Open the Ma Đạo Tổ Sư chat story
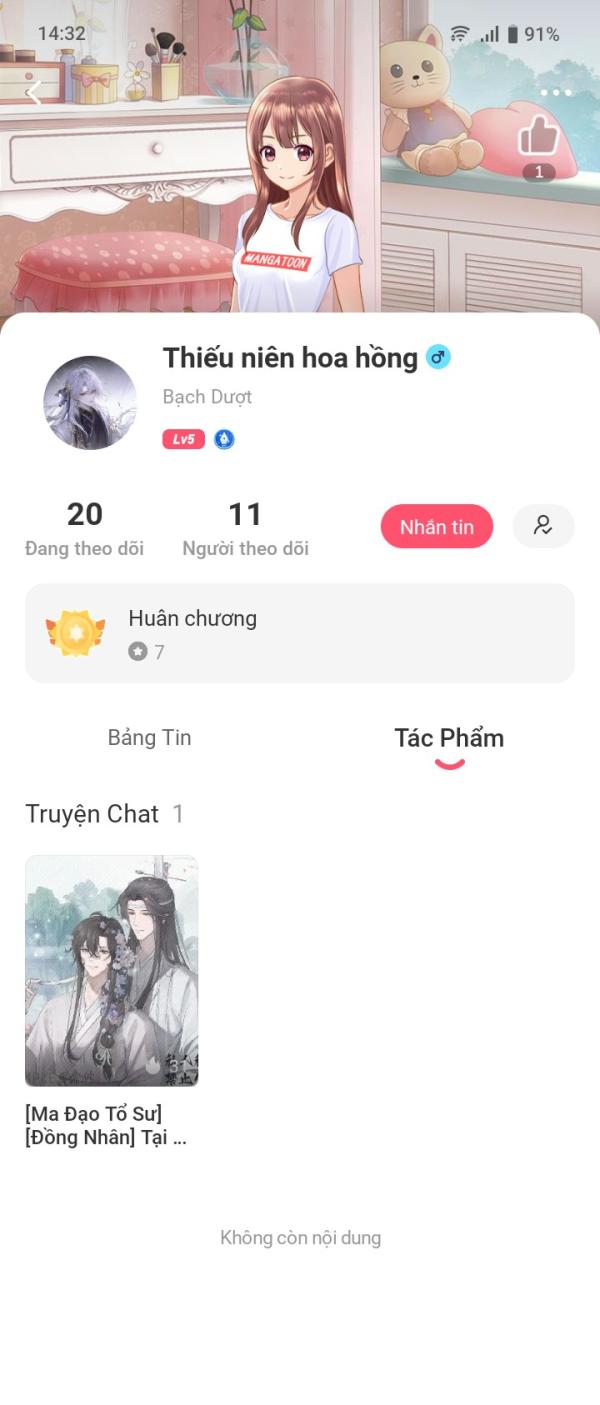Image resolution: width=600 pixels, height=1405 pixels. click(111, 971)
